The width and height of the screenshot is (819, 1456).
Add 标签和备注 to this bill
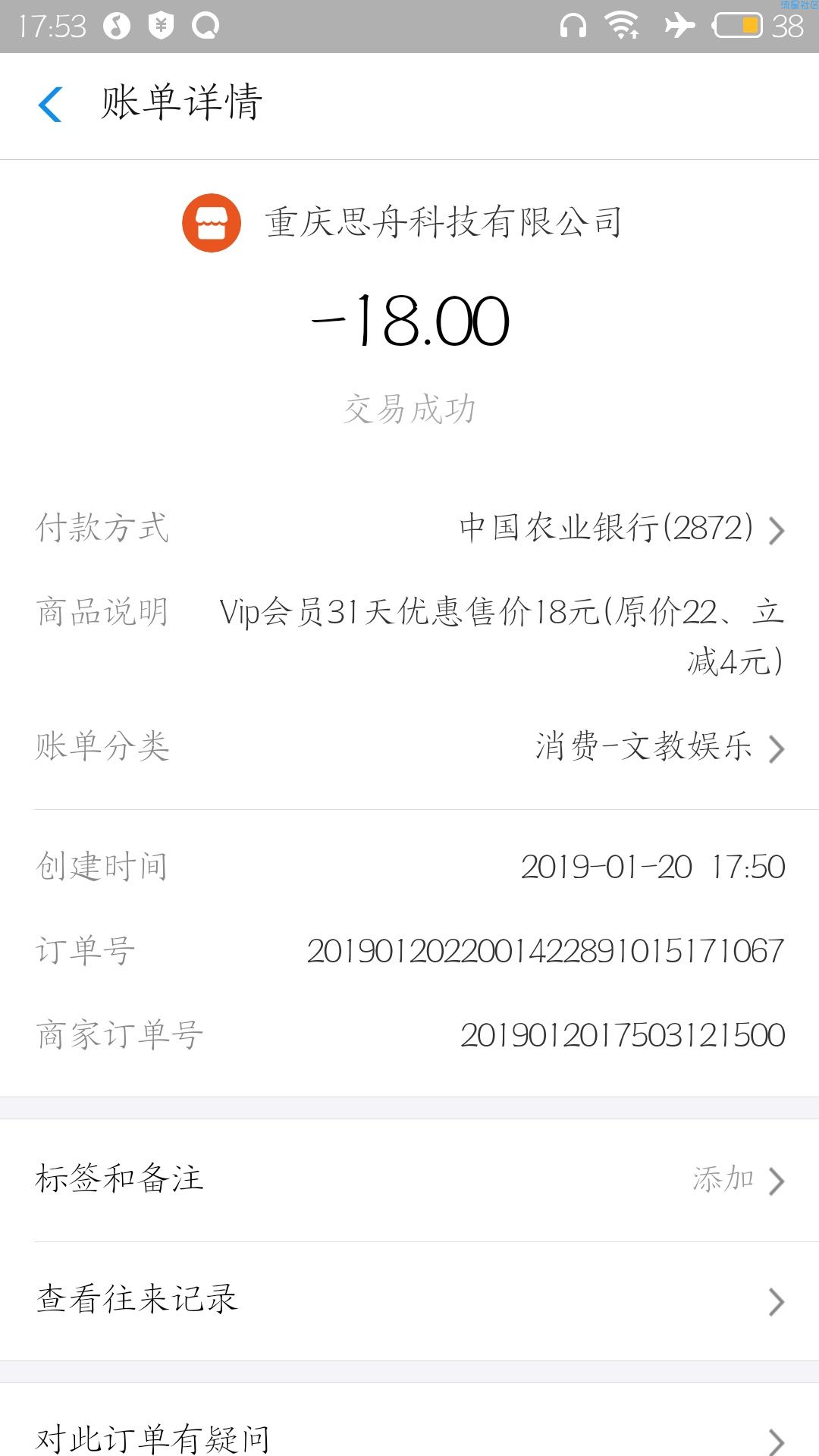(409, 1180)
